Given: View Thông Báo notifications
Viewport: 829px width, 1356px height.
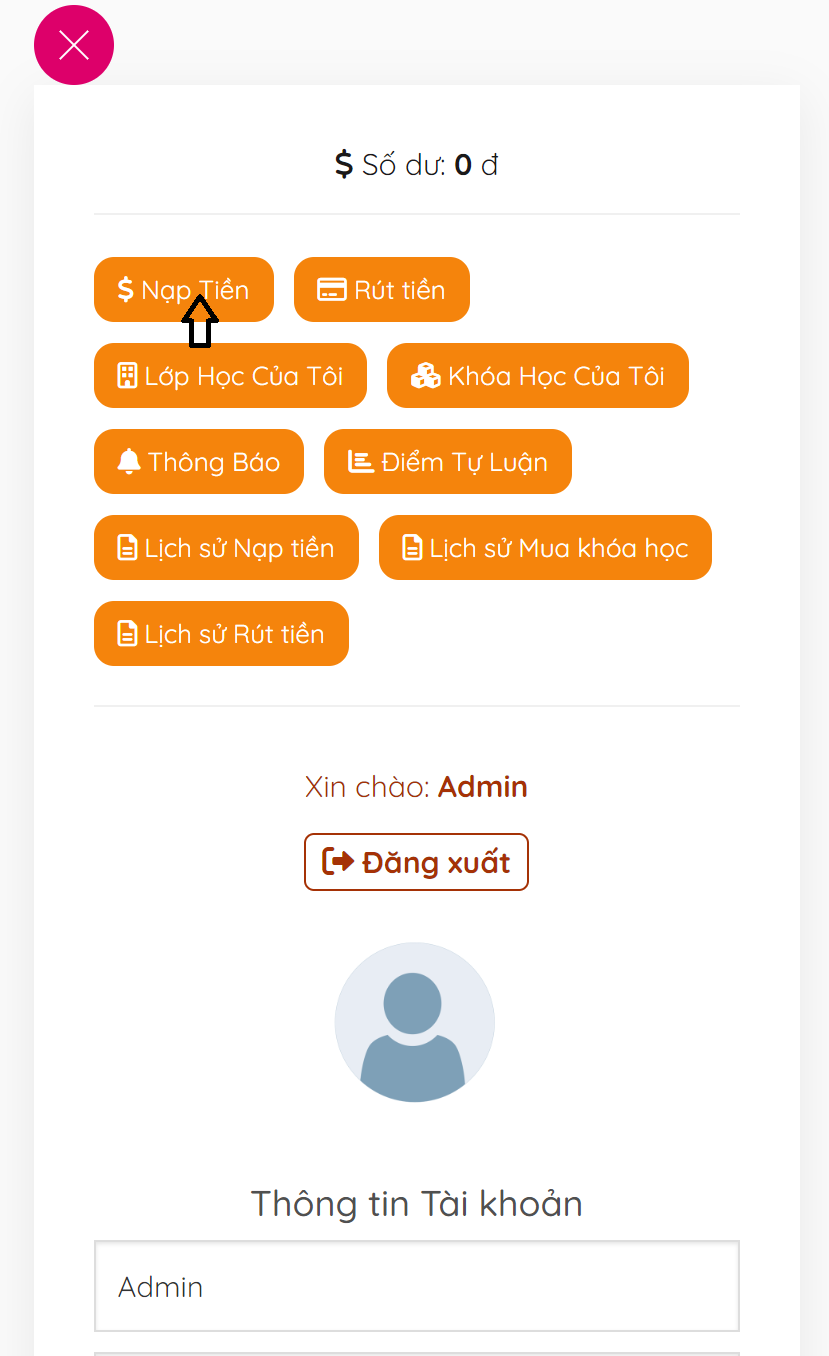Looking at the screenshot, I should coord(198,462).
